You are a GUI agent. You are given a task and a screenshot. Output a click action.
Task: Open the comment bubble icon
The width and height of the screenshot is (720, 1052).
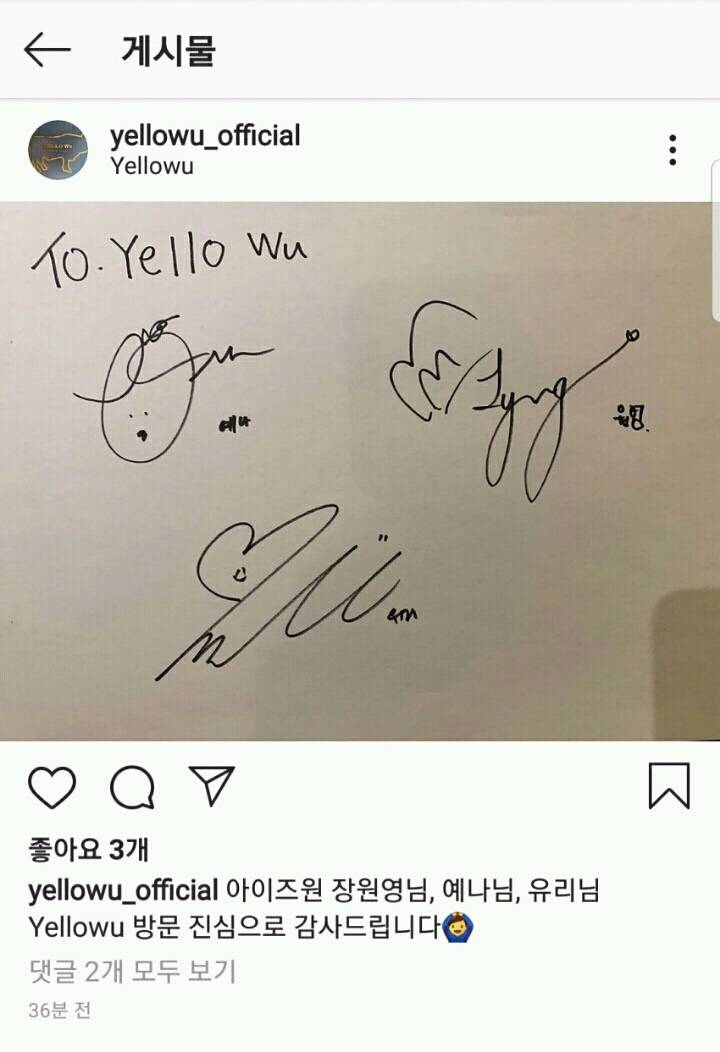132,787
